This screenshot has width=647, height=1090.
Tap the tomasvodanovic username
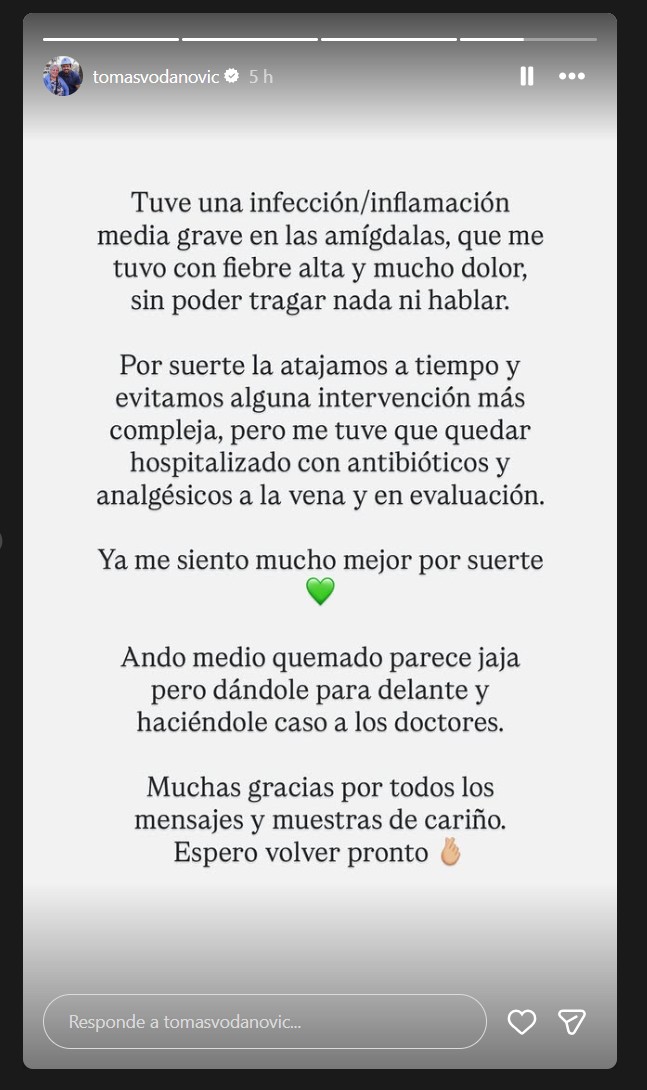[x=156, y=76]
